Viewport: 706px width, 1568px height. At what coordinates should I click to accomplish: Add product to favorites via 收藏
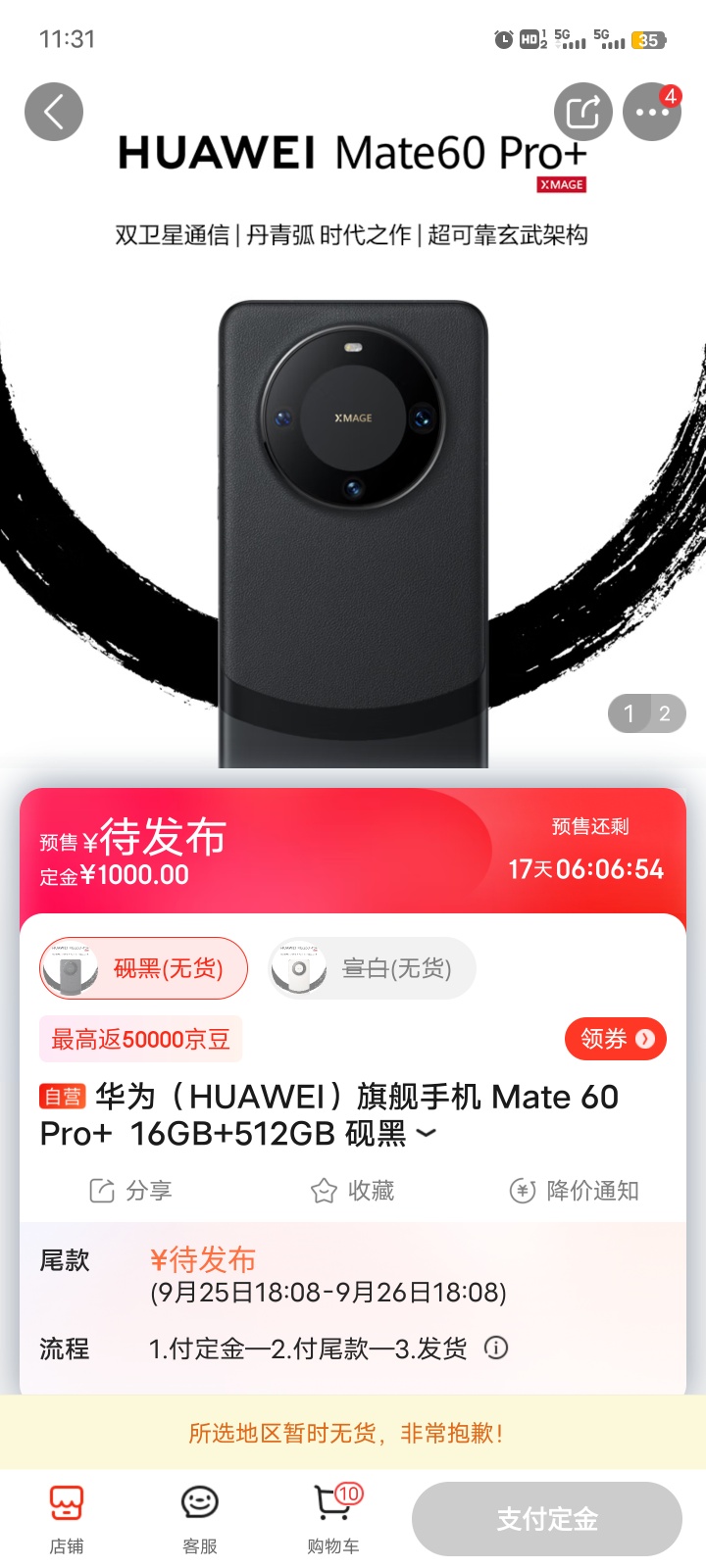(352, 1191)
